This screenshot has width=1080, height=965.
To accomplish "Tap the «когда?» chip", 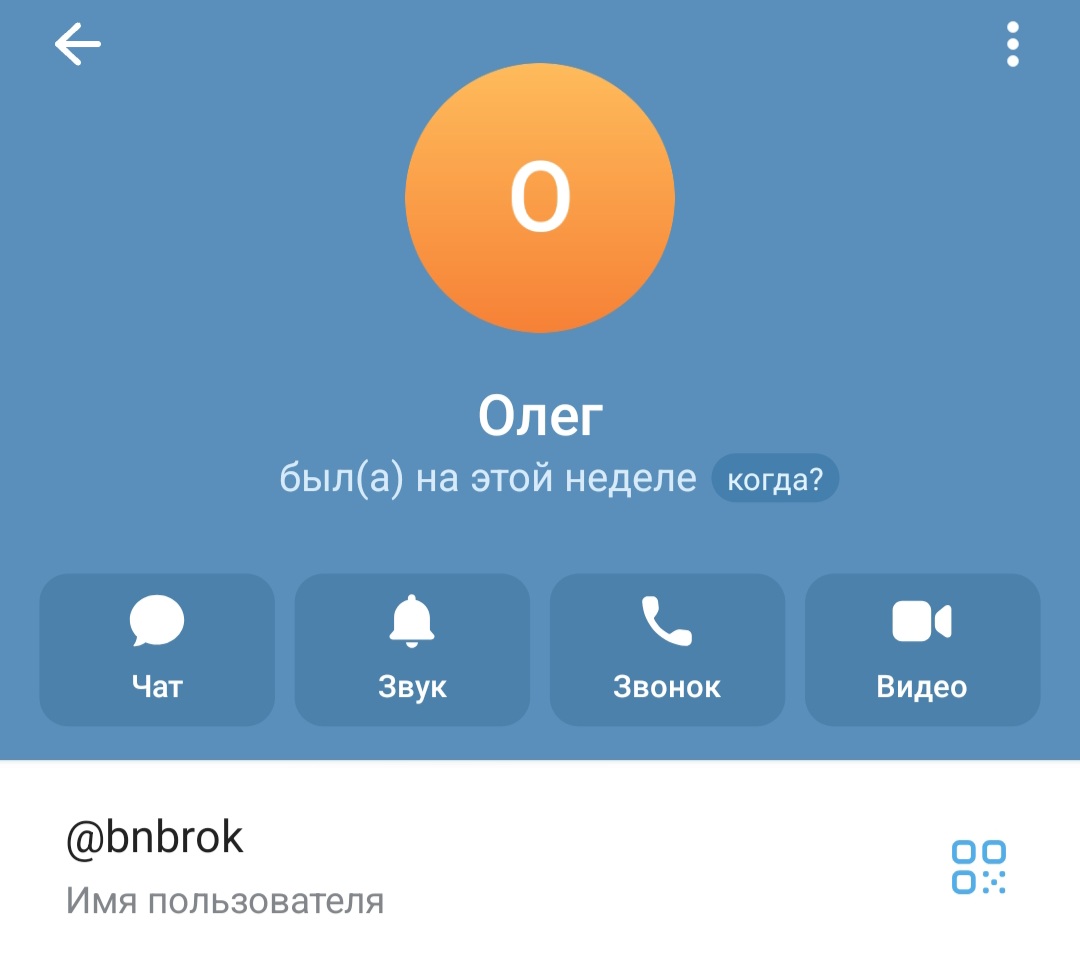I will [775, 480].
